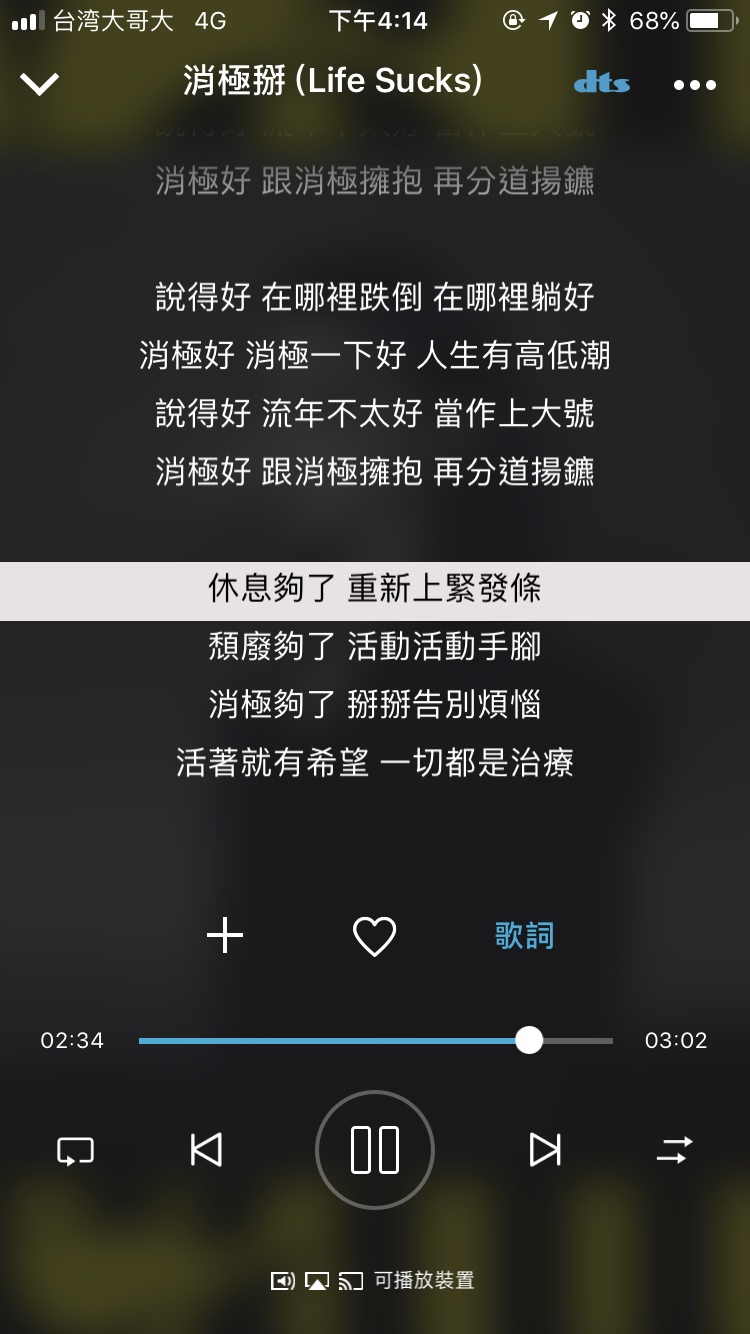Viewport: 750px width, 1334px height.
Task: Toggle the 歌詞 lyrics view
Action: (524, 936)
